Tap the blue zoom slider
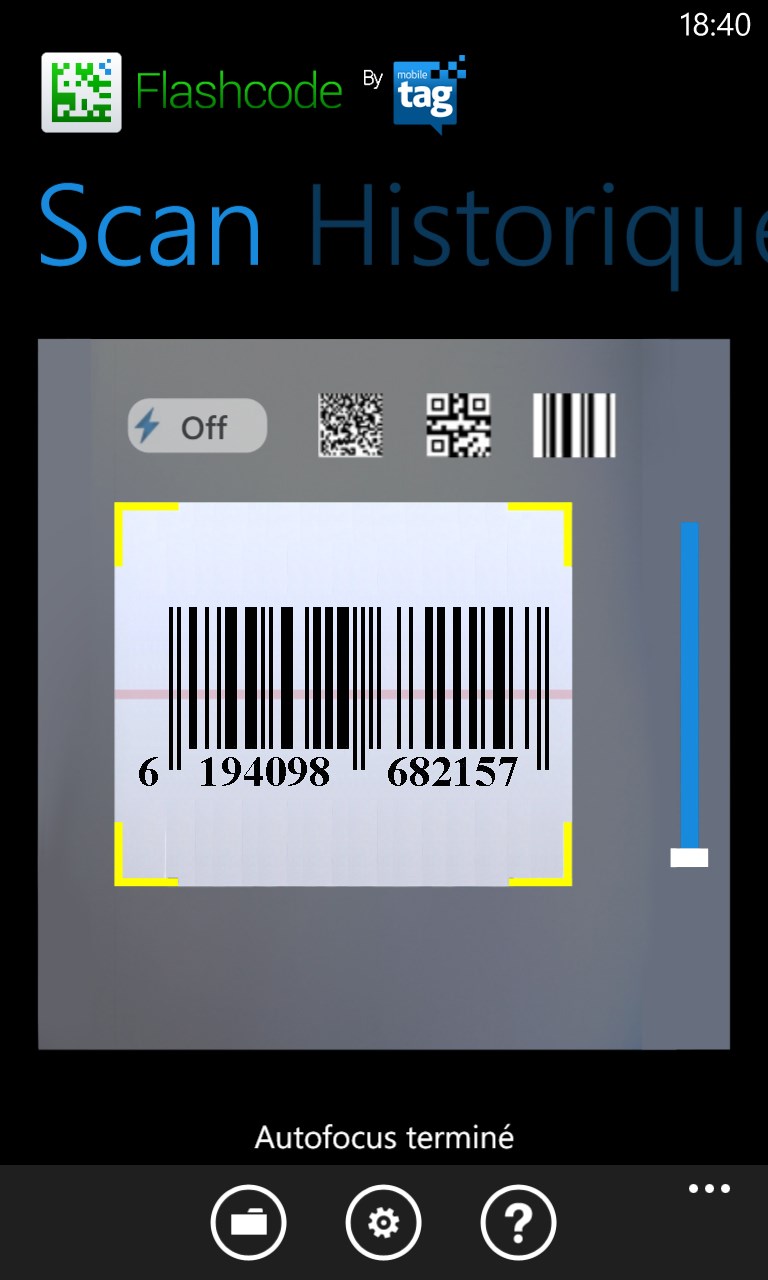Image resolution: width=768 pixels, height=1280 pixels. click(x=689, y=690)
